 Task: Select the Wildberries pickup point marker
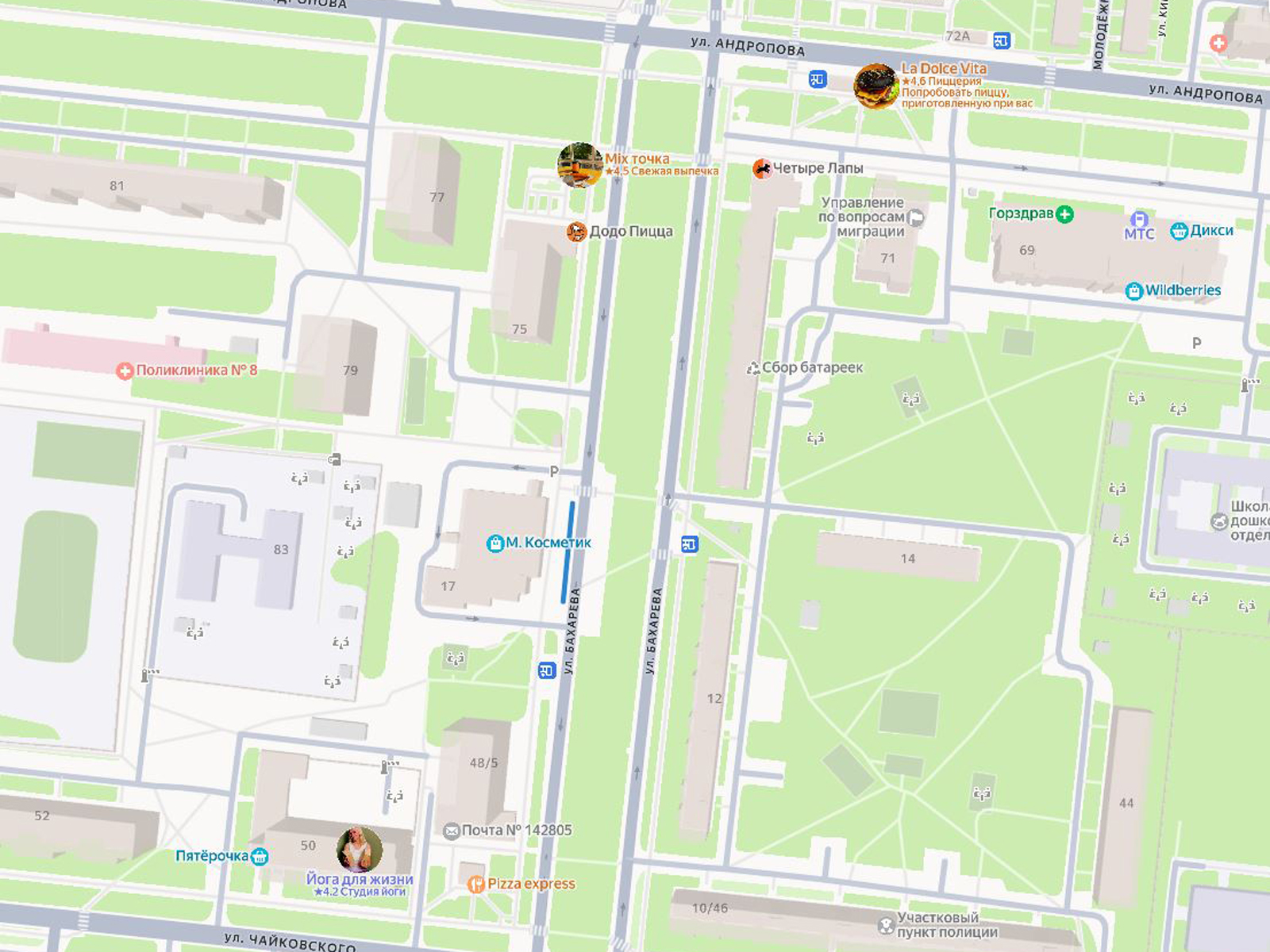1134,291
